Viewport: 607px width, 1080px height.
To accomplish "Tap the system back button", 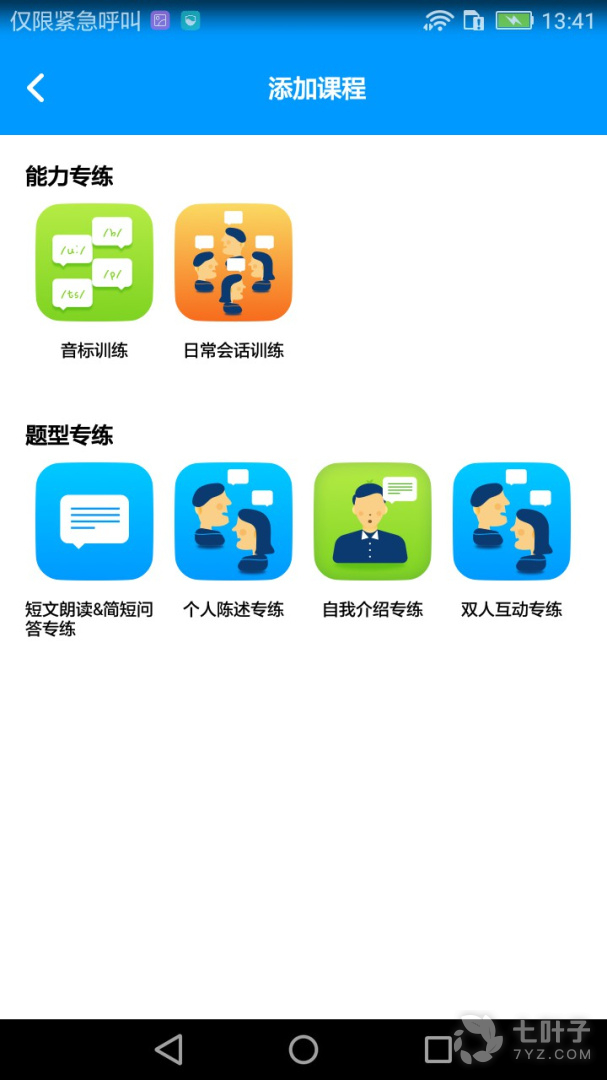I will (169, 1049).
